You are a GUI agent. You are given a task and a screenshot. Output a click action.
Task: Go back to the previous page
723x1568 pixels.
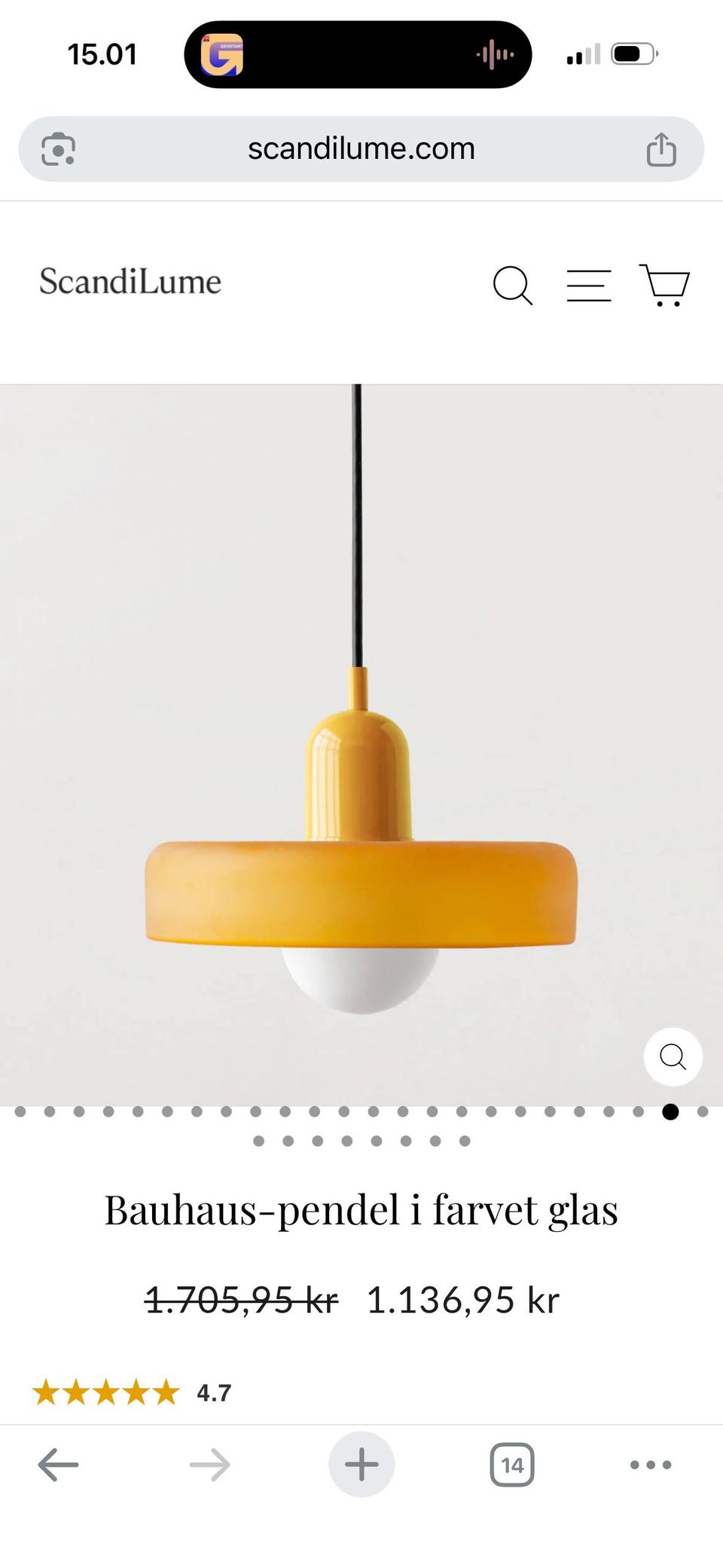59,1465
